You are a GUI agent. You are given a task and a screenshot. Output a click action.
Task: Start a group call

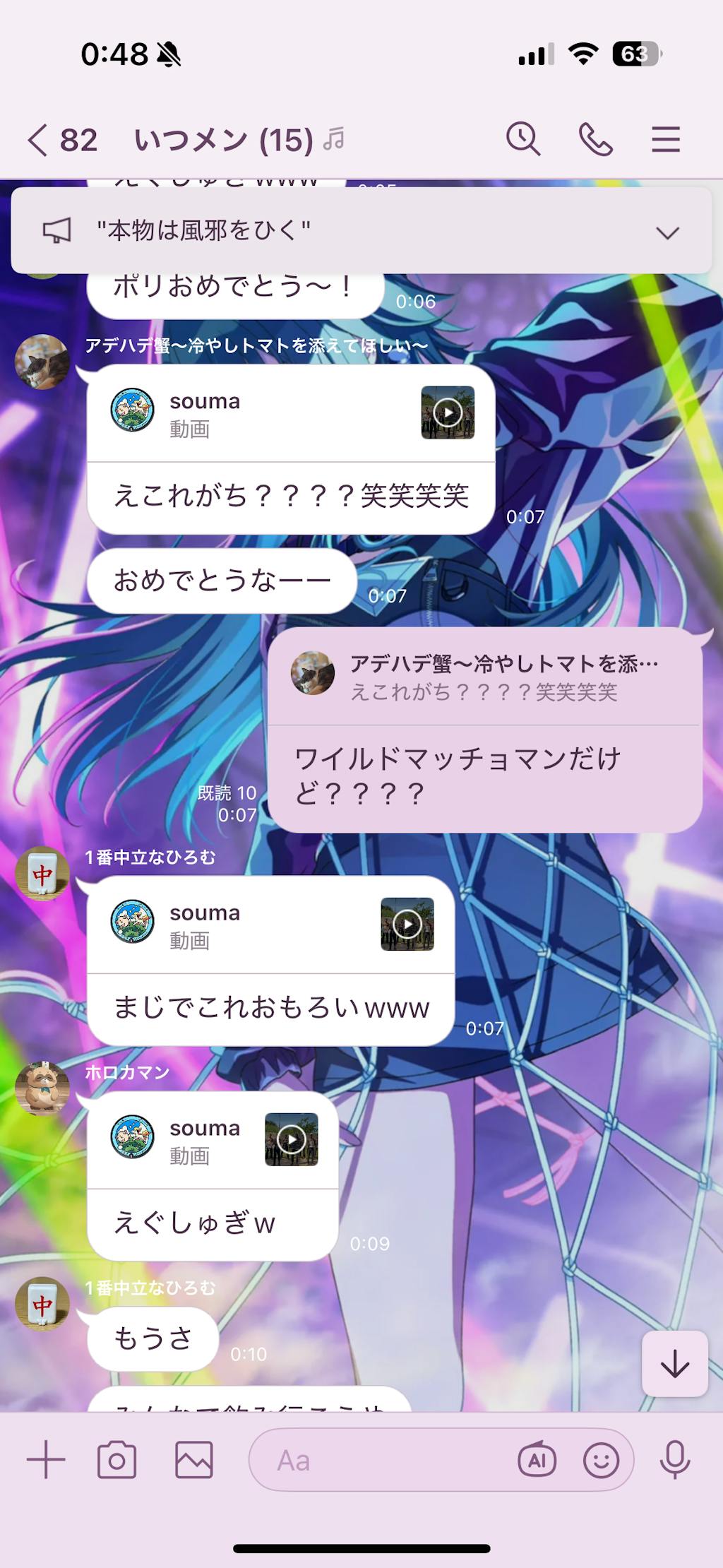(x=595, y=139)
